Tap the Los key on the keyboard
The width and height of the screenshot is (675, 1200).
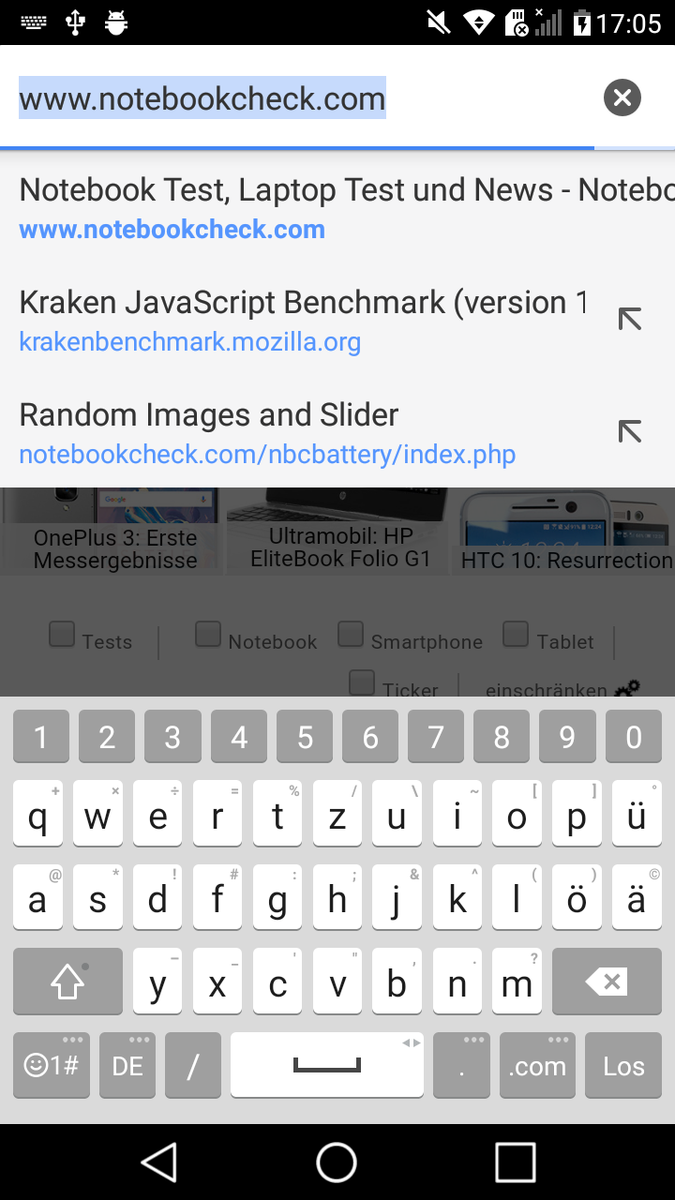pos(623,1066)
